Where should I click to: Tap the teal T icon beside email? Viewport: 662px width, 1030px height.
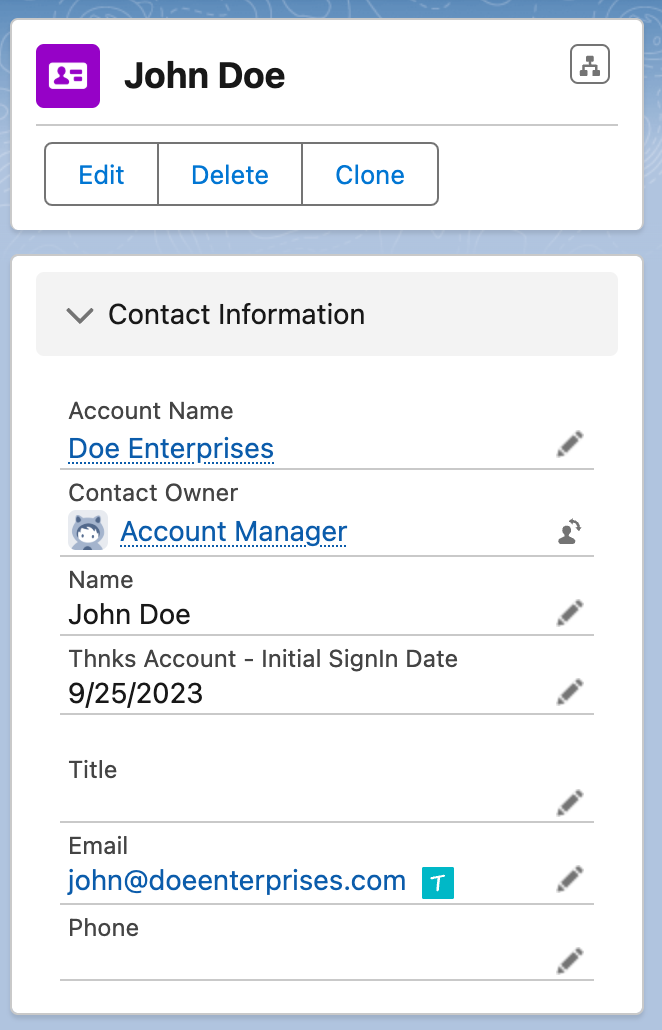pyautogui.click(x=438, y=883)
